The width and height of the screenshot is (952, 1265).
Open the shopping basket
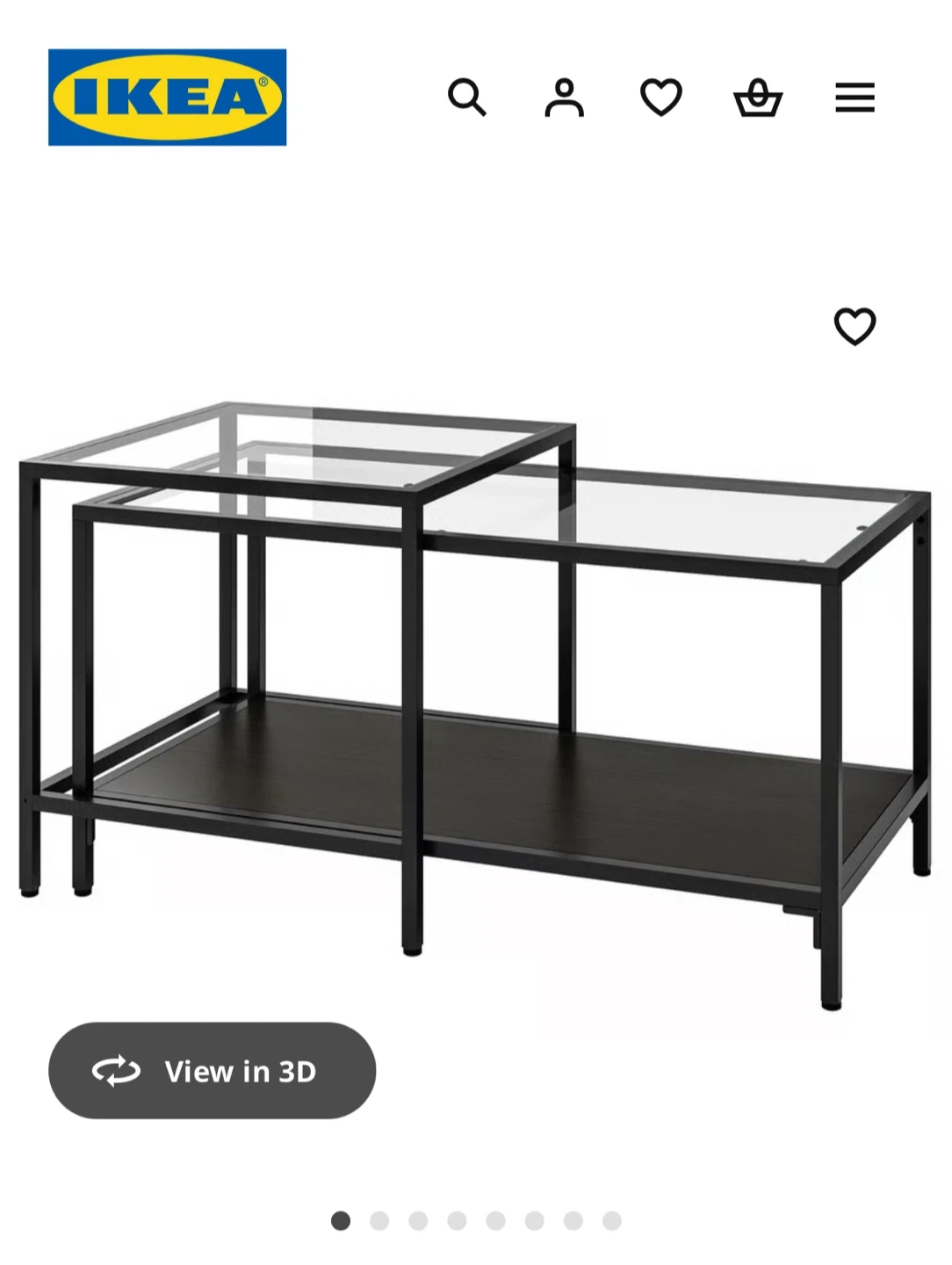(x=758, y=97)
